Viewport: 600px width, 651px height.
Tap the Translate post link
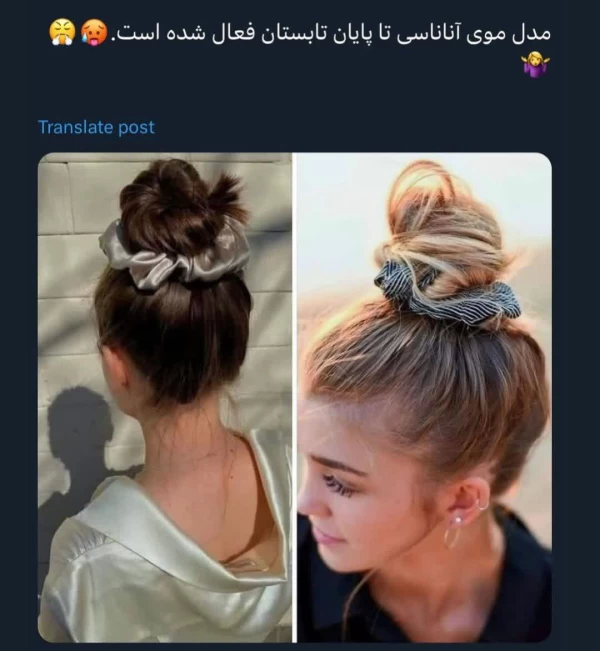pos(96,127)
